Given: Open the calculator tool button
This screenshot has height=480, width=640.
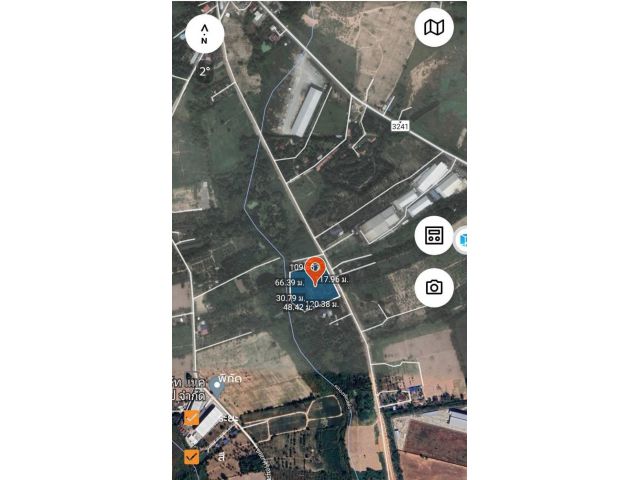Looking at the screenshot, I should (x=434, y=236).
